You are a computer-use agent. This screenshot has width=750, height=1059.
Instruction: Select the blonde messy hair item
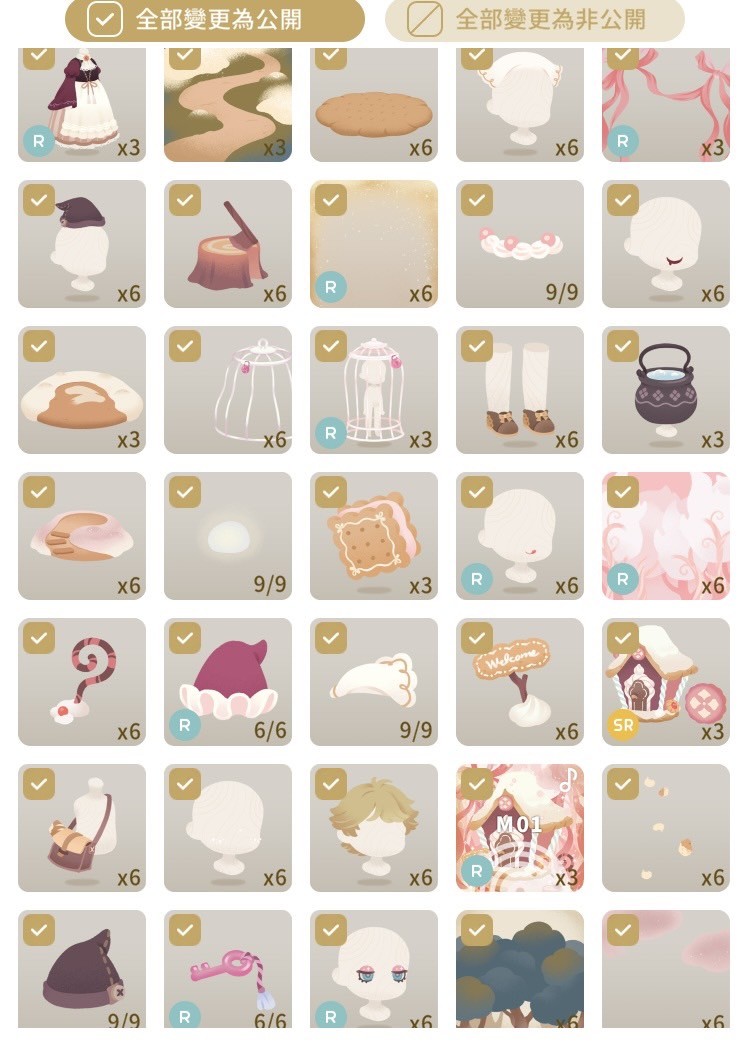tap(373, 828)
